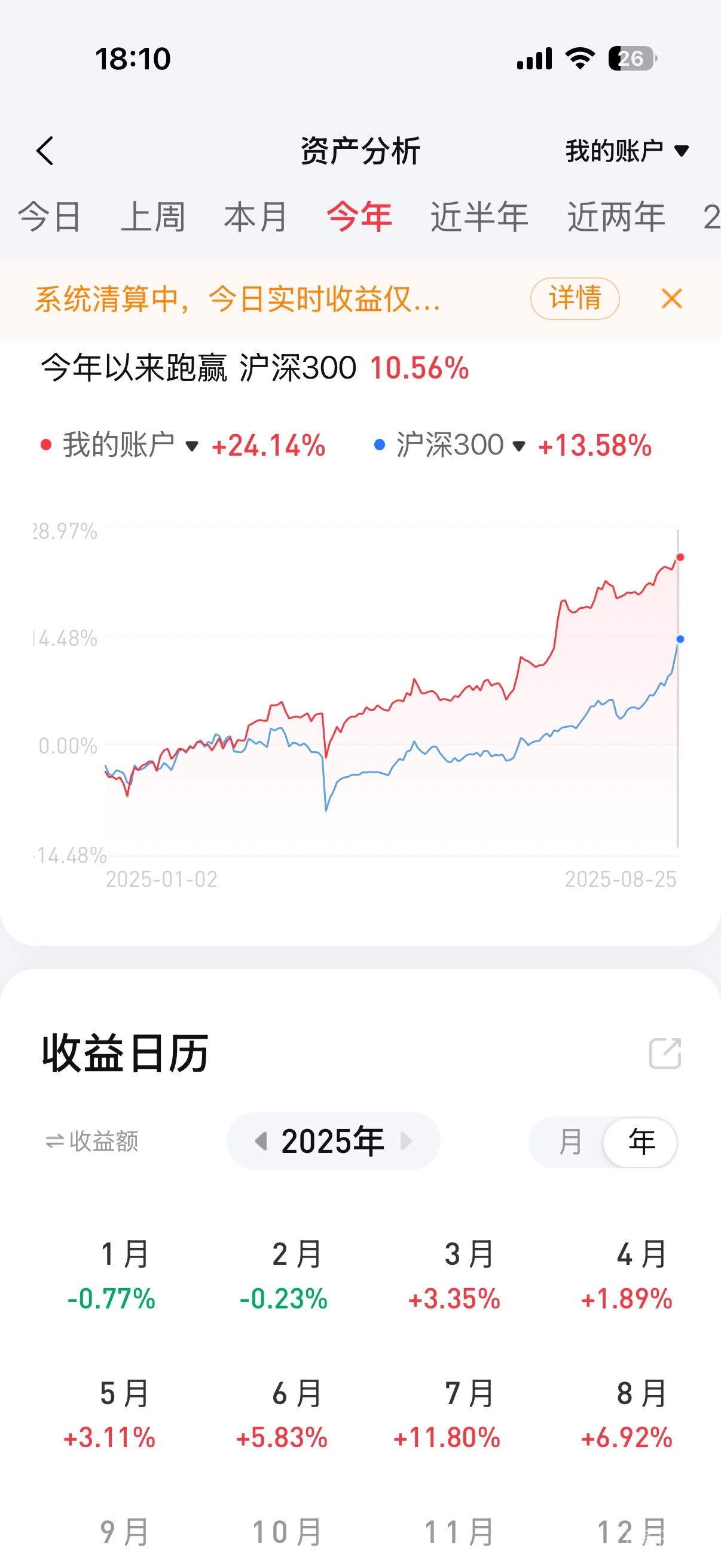The image size is (721, 1568).
Task: Switch to the 今日 tab
Action: tap(49, 217)
